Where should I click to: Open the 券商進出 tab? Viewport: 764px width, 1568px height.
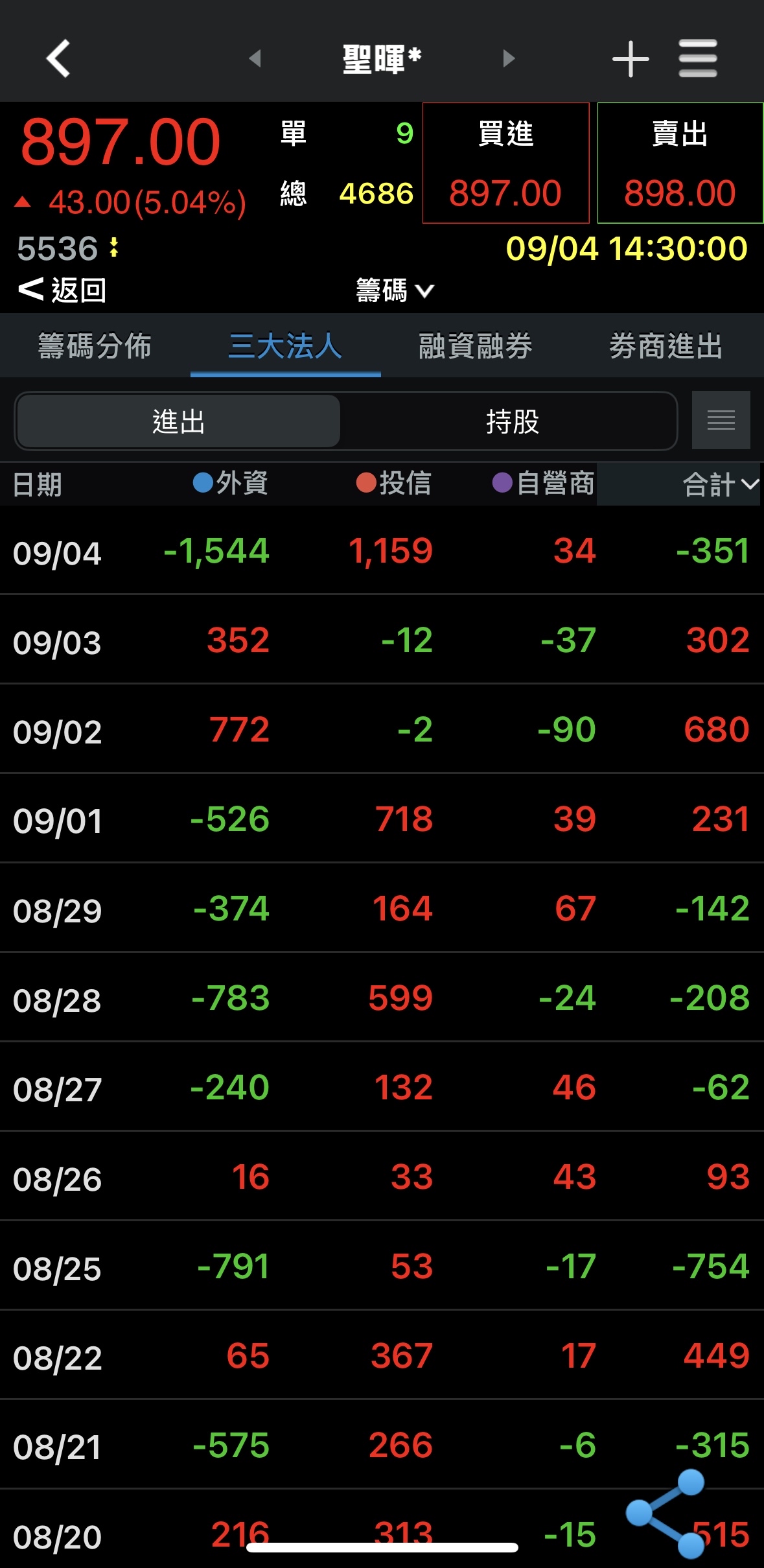(x=666, y=345)
